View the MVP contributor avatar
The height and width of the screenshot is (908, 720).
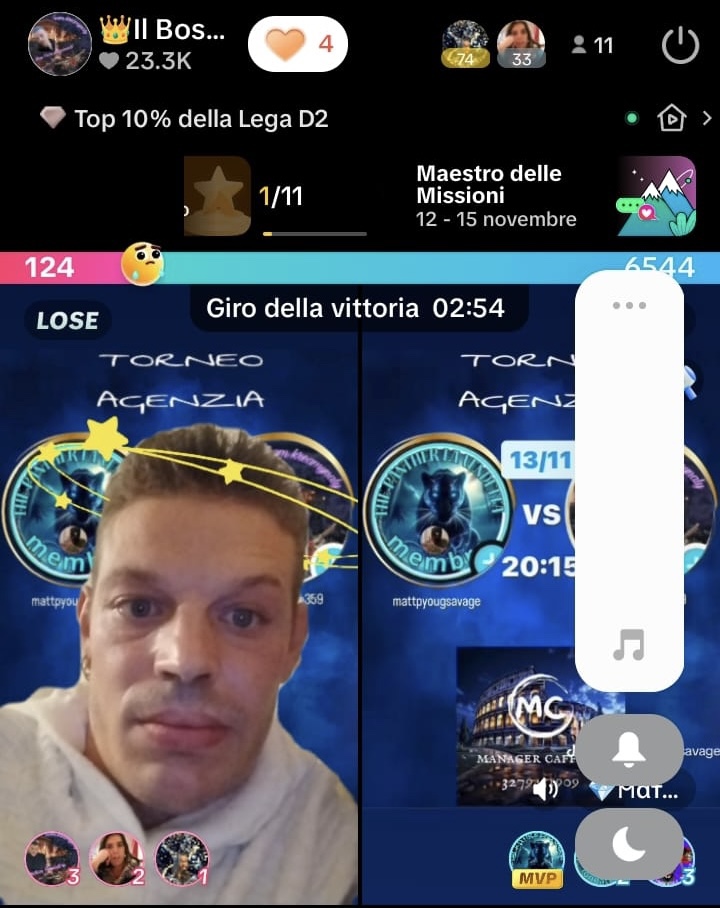pyautogui.click(x=537, y=859)
